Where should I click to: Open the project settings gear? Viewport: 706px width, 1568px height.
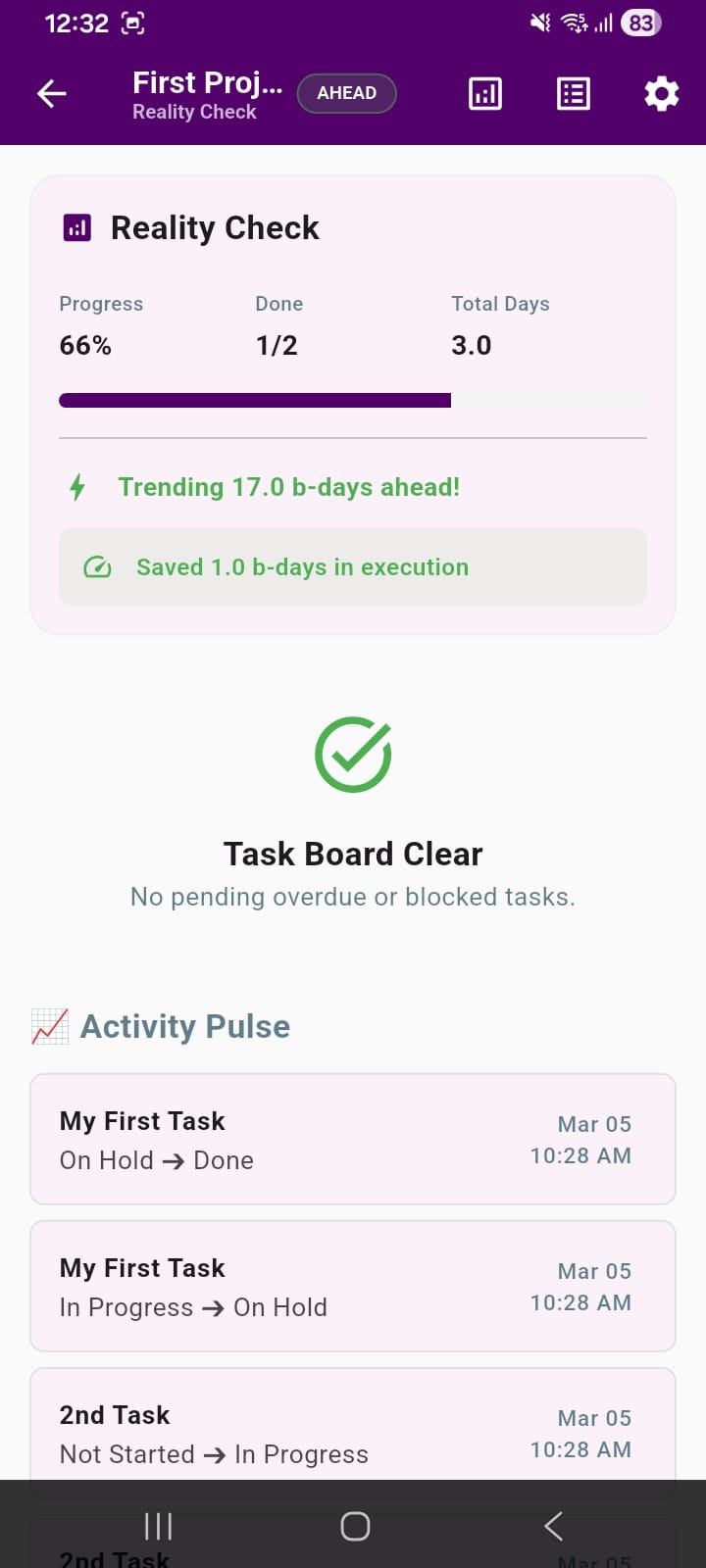(660, 93)
